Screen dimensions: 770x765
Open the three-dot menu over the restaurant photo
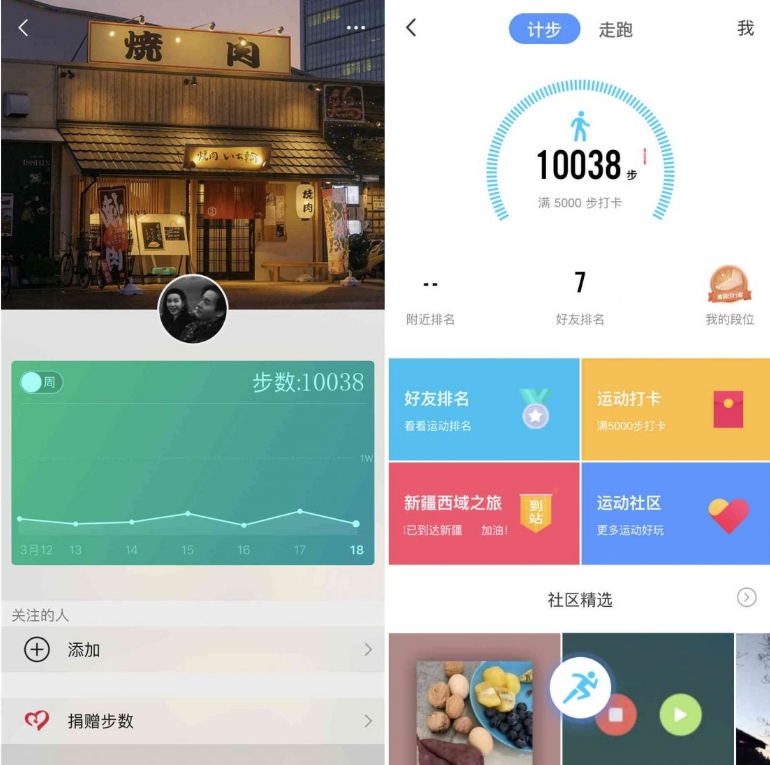coord(356,28)
